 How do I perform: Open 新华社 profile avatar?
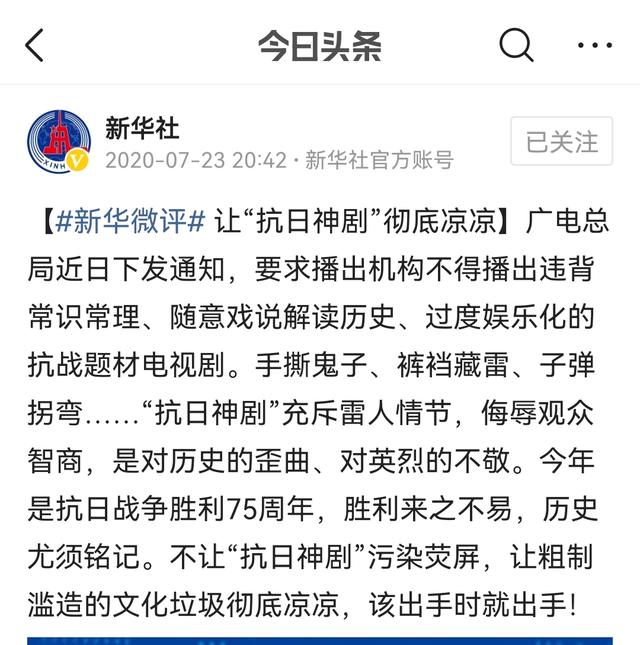coord(59,141)
